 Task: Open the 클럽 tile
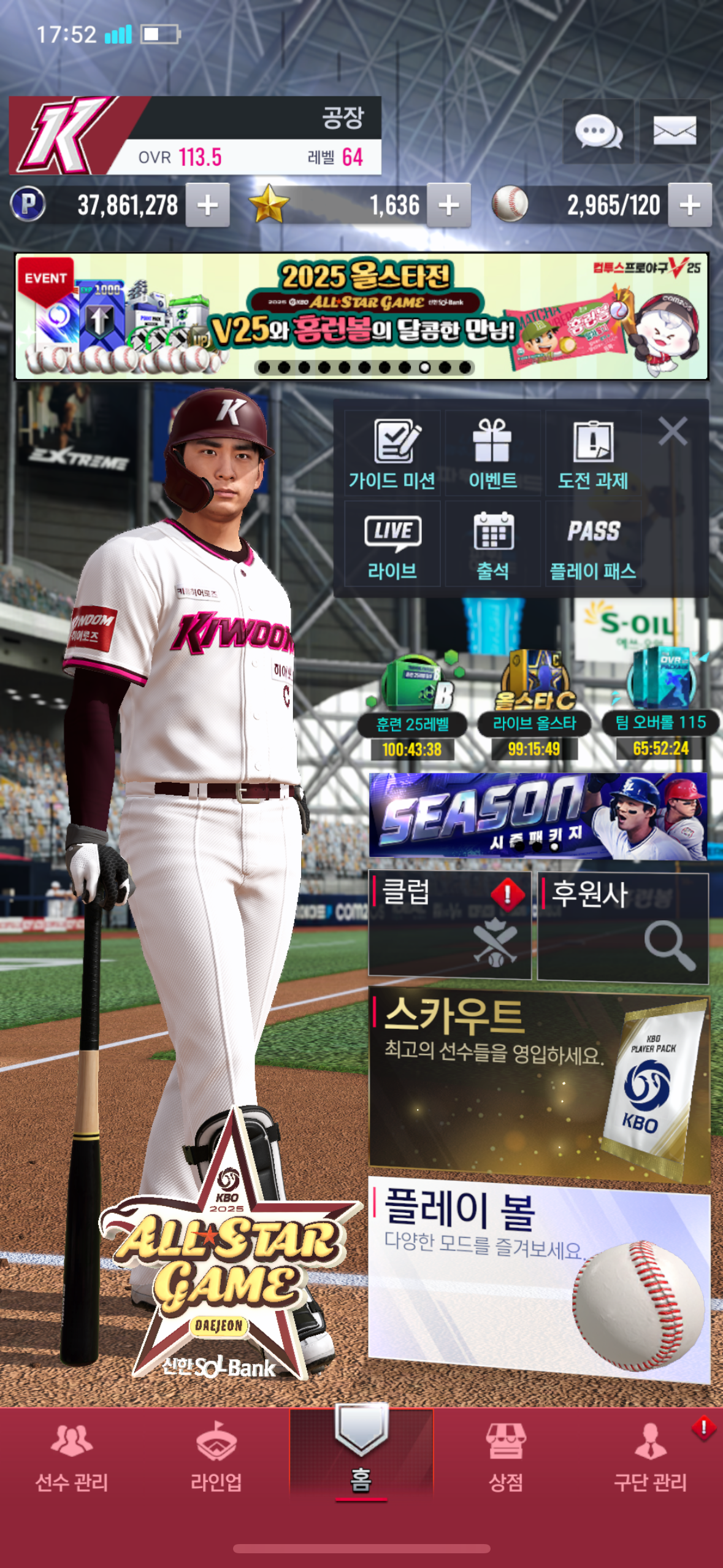click(449, 924)
